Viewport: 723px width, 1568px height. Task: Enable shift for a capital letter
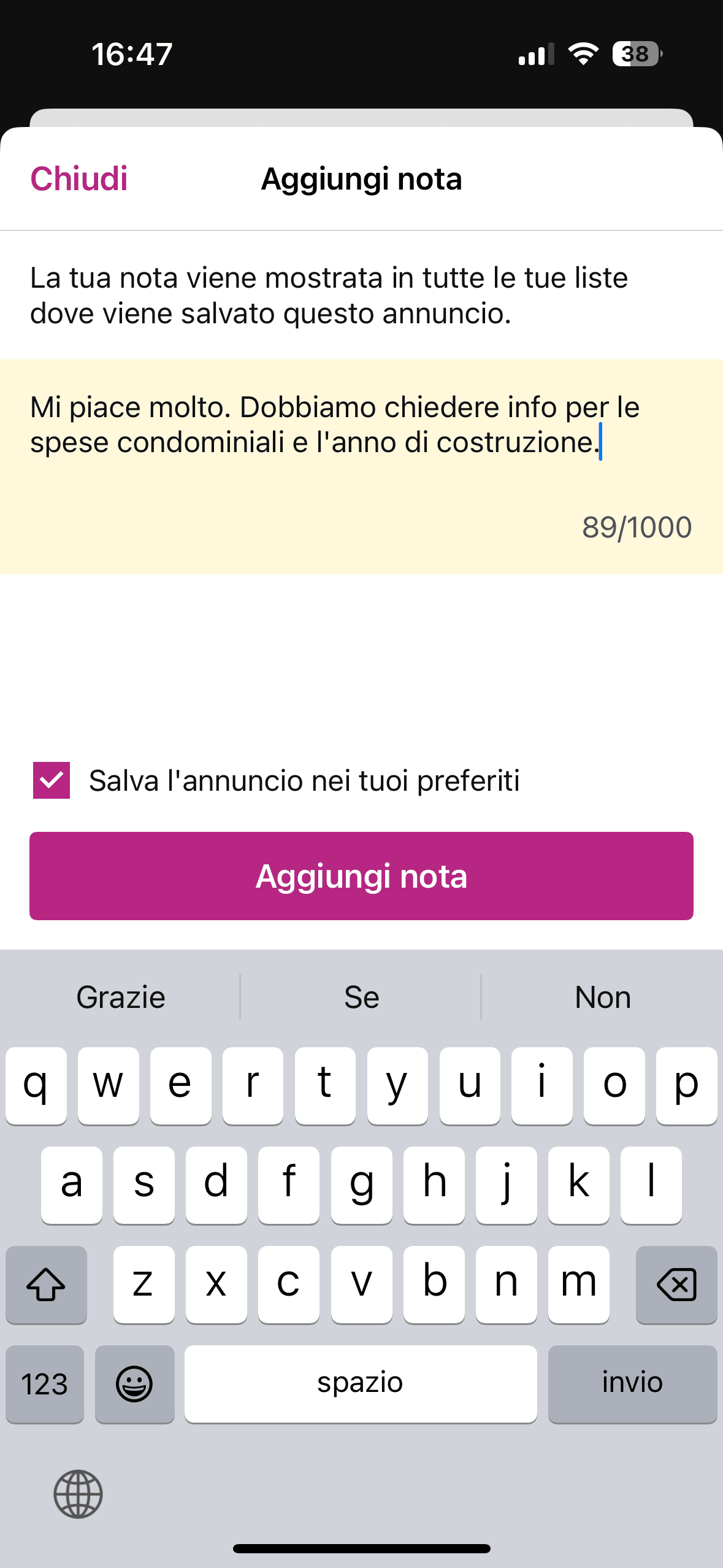[x=46, y=1285]
